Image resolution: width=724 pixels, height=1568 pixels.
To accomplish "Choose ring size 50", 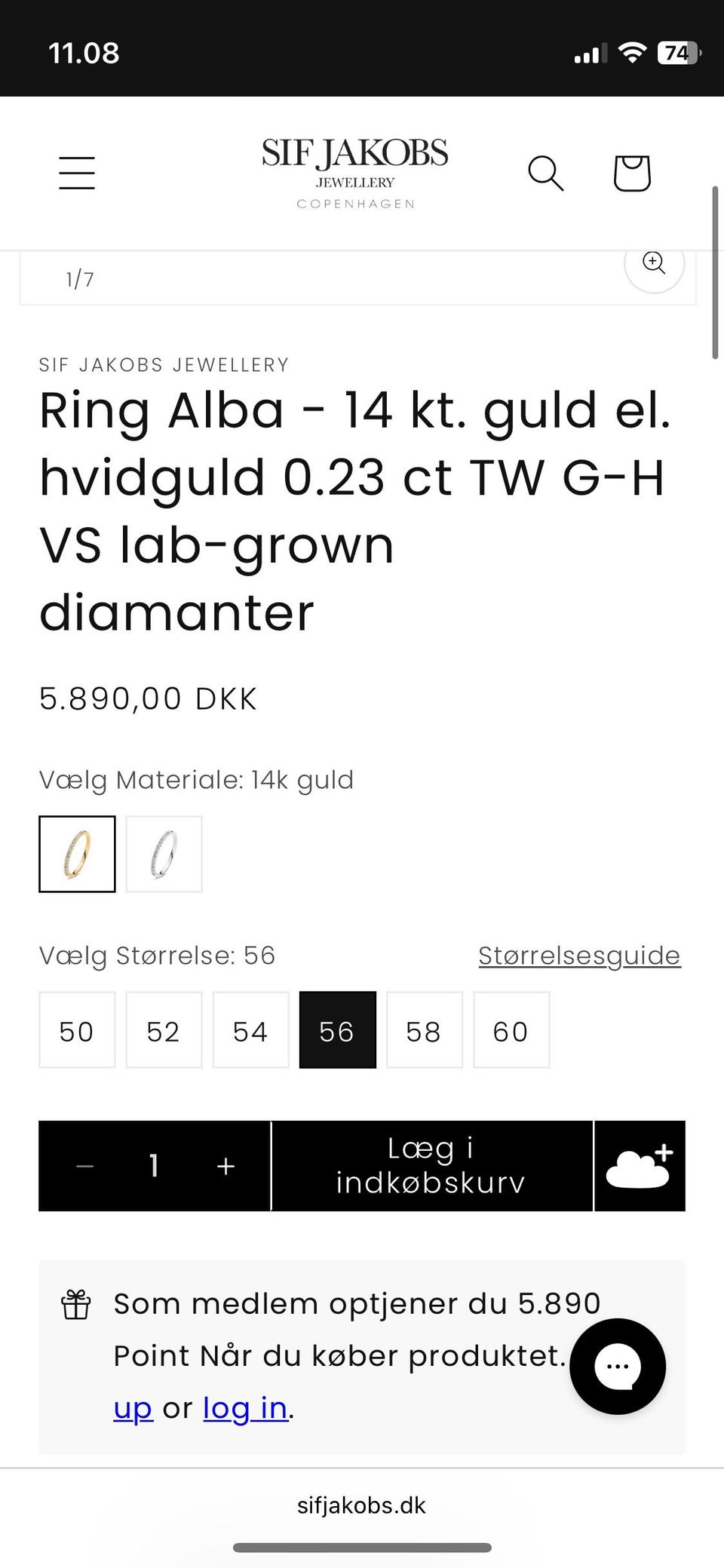I will coord(76,1030).
